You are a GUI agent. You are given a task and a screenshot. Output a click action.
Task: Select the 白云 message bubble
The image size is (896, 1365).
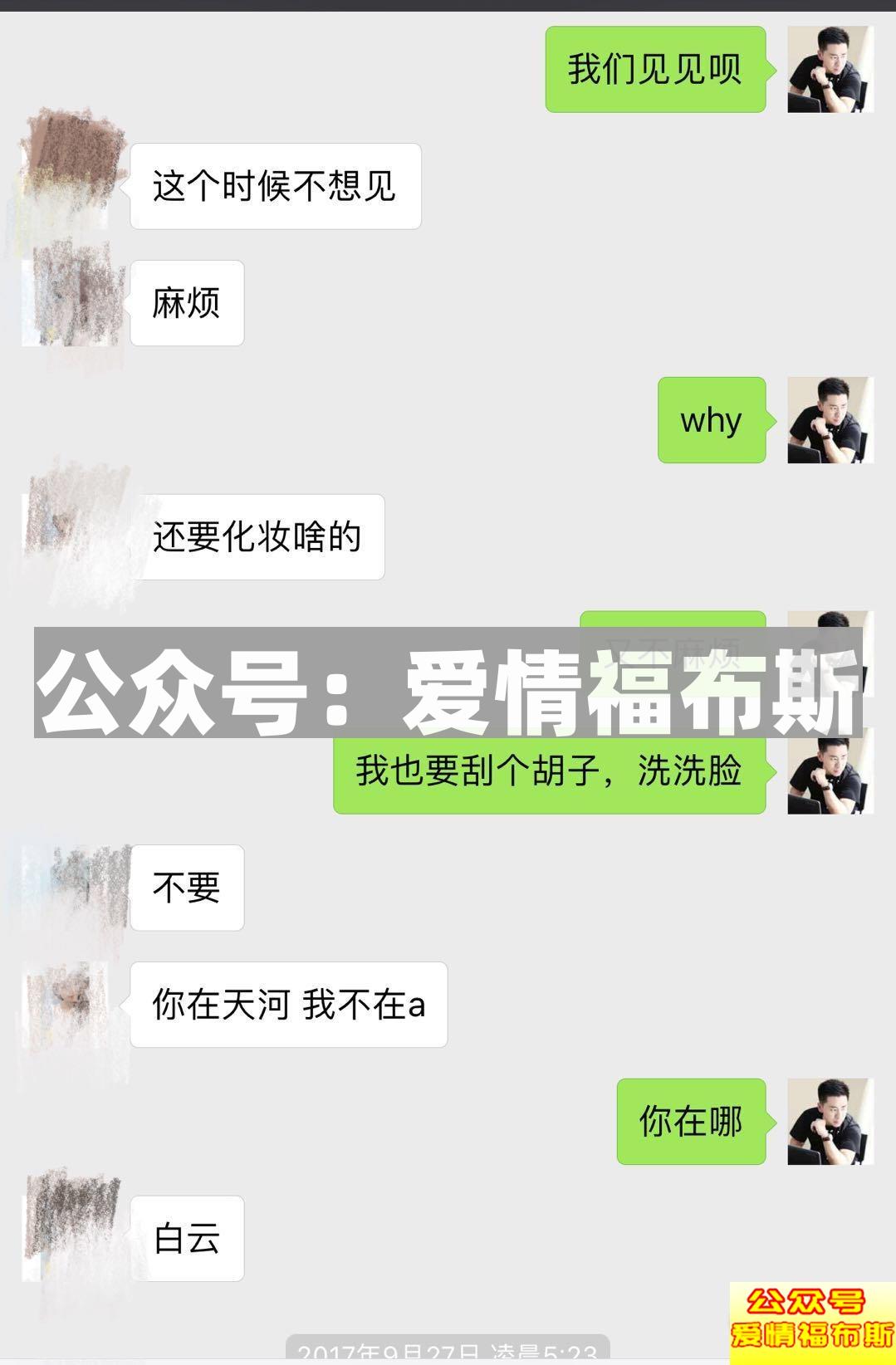[x=186, y=1237]
